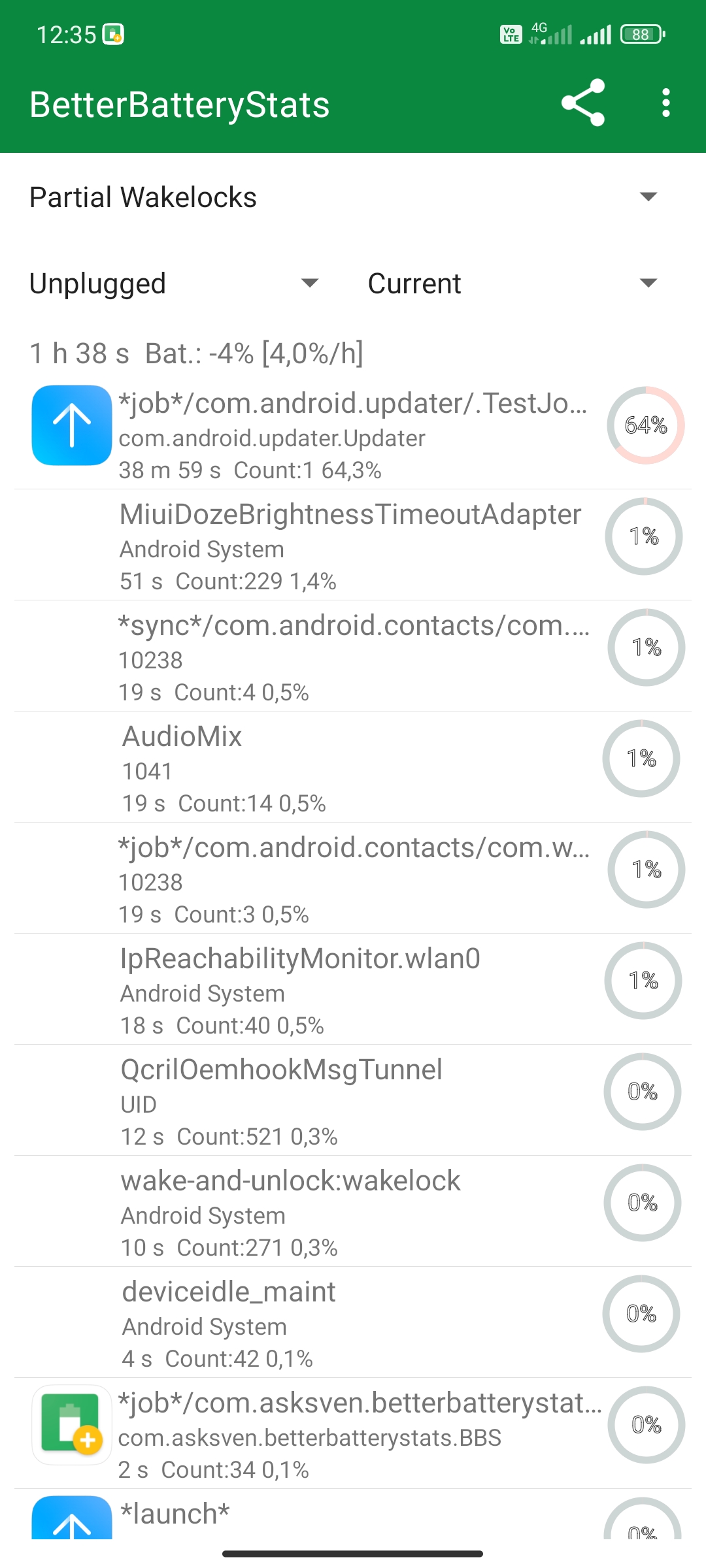Tap the deviceidle_maint wakelock entry
This screenshot has width=706, height=1568.
pyautogui.click(x=353, y=1322)
